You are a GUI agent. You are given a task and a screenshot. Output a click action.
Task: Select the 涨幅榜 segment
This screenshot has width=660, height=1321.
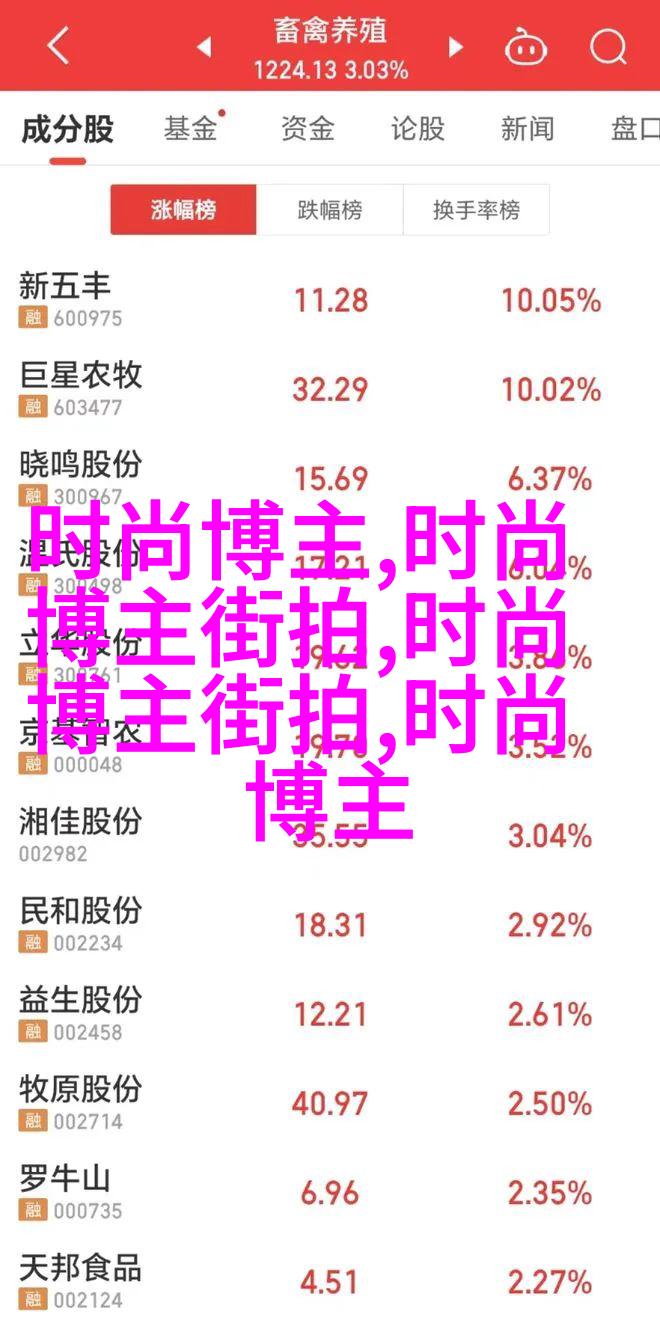coord(183,210)
